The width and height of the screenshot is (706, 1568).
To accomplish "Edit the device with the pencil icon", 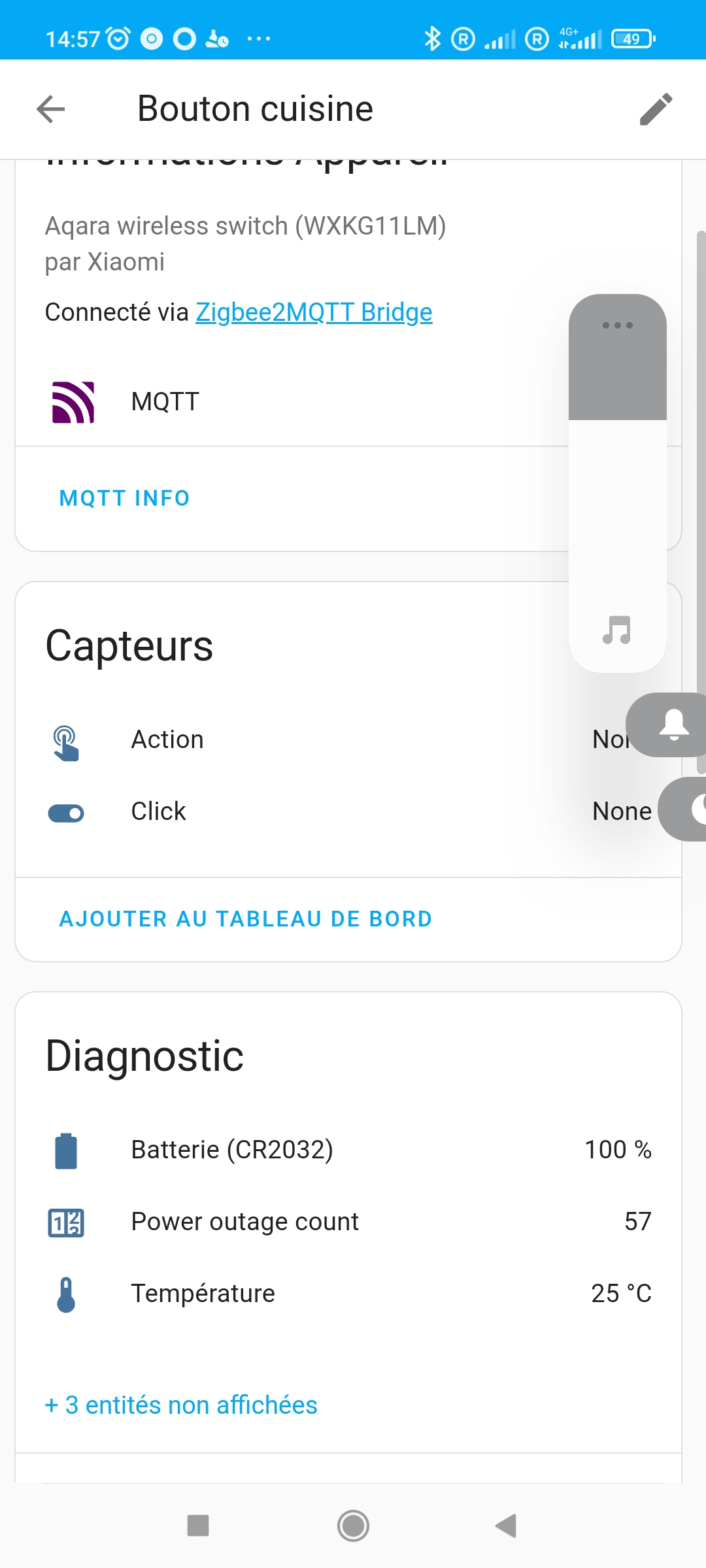I will (656, 108).
